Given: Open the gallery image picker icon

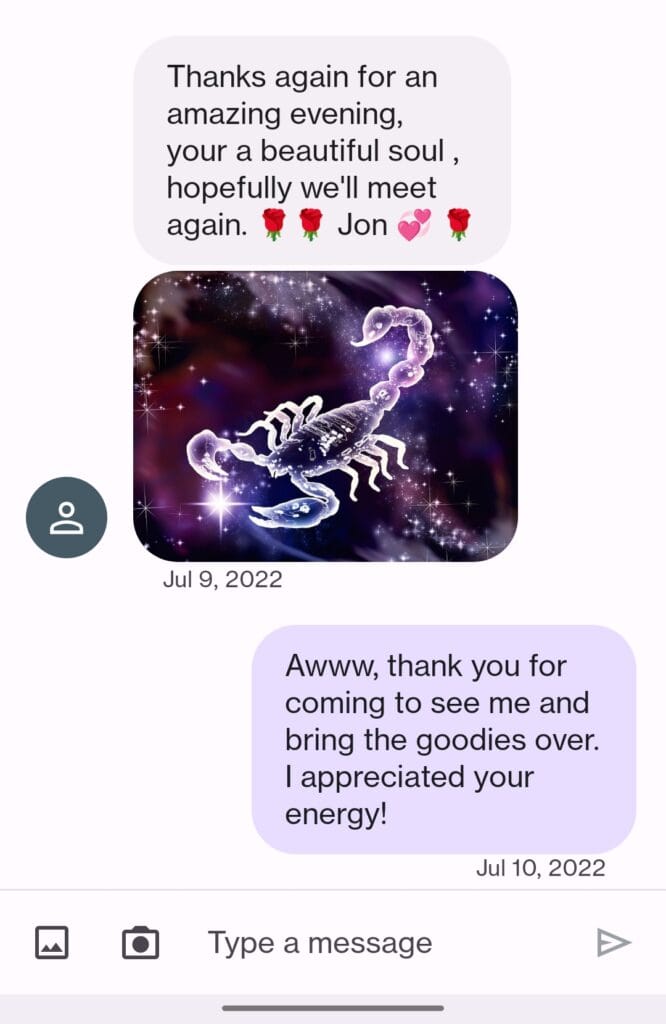Looking at the screenshot, I should 52,942.
